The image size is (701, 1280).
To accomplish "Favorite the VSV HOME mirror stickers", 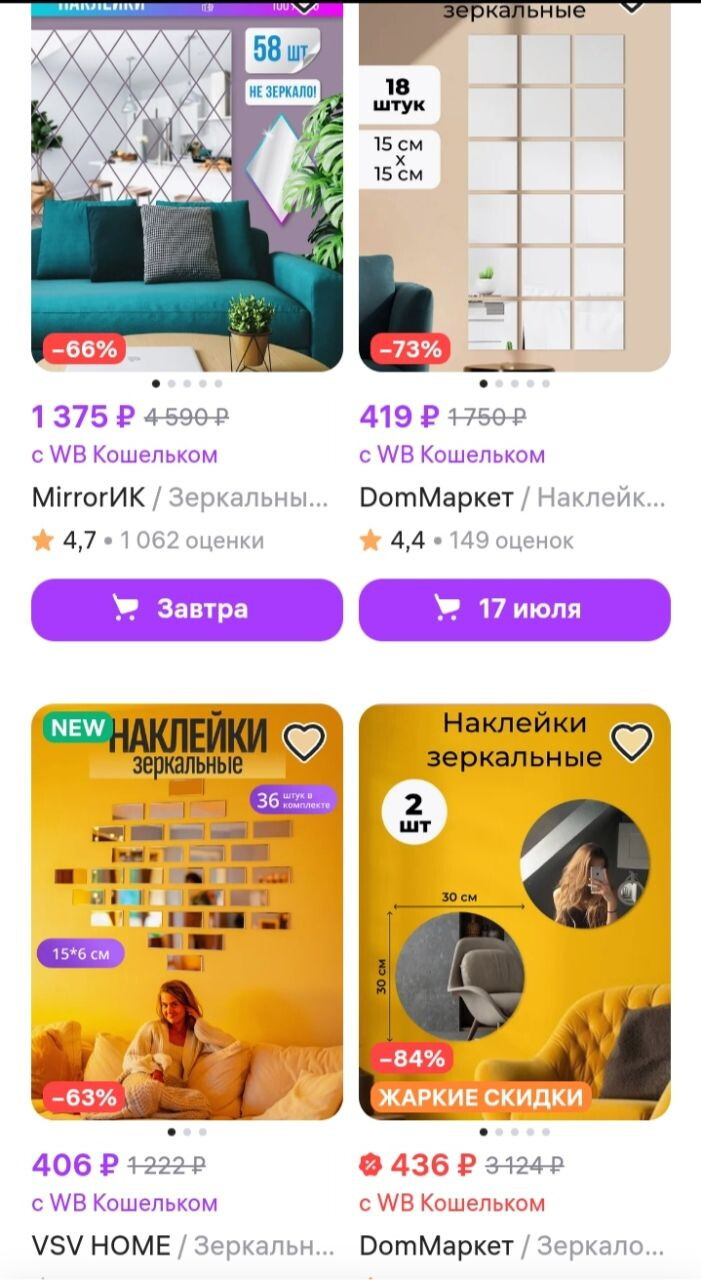I will point(304,741).
